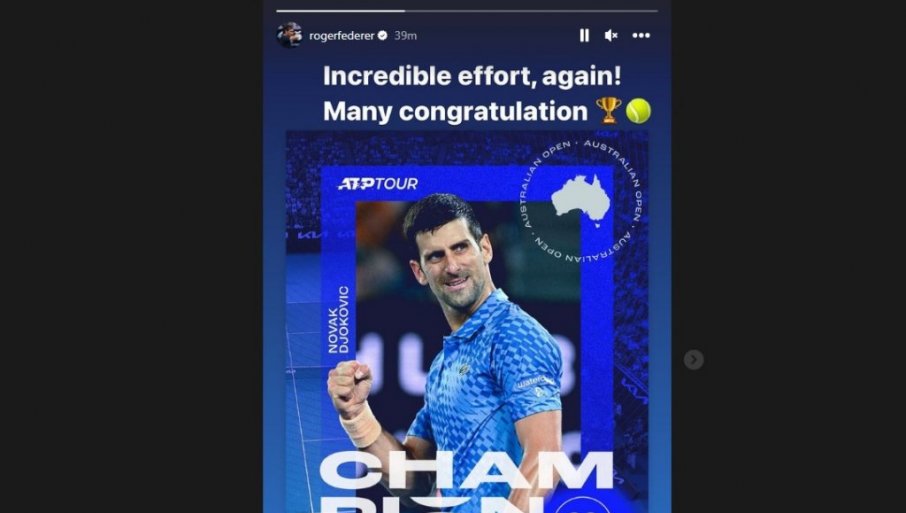Tap rogerfederer's profile picture
Screen dimensions: 906x513
coord(289,35)
